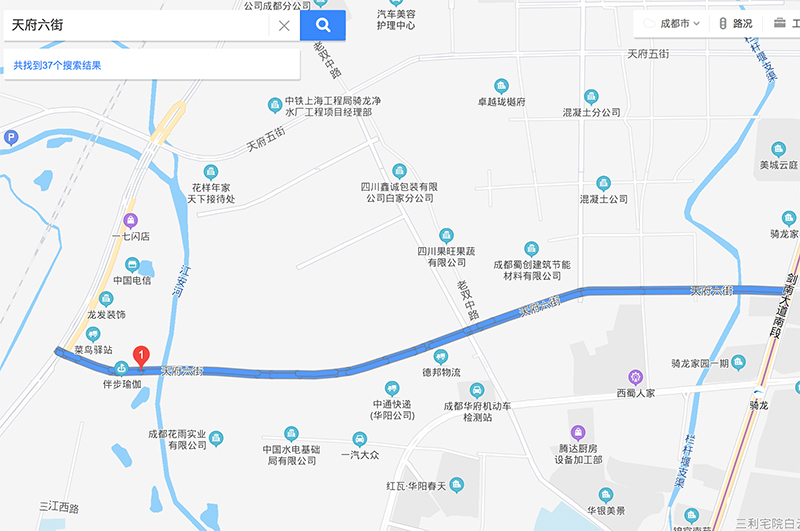Open the 成都市 city dropdown
Viewport: 800px width, 531px height.
pyautogui.click(x=673, y=23)
